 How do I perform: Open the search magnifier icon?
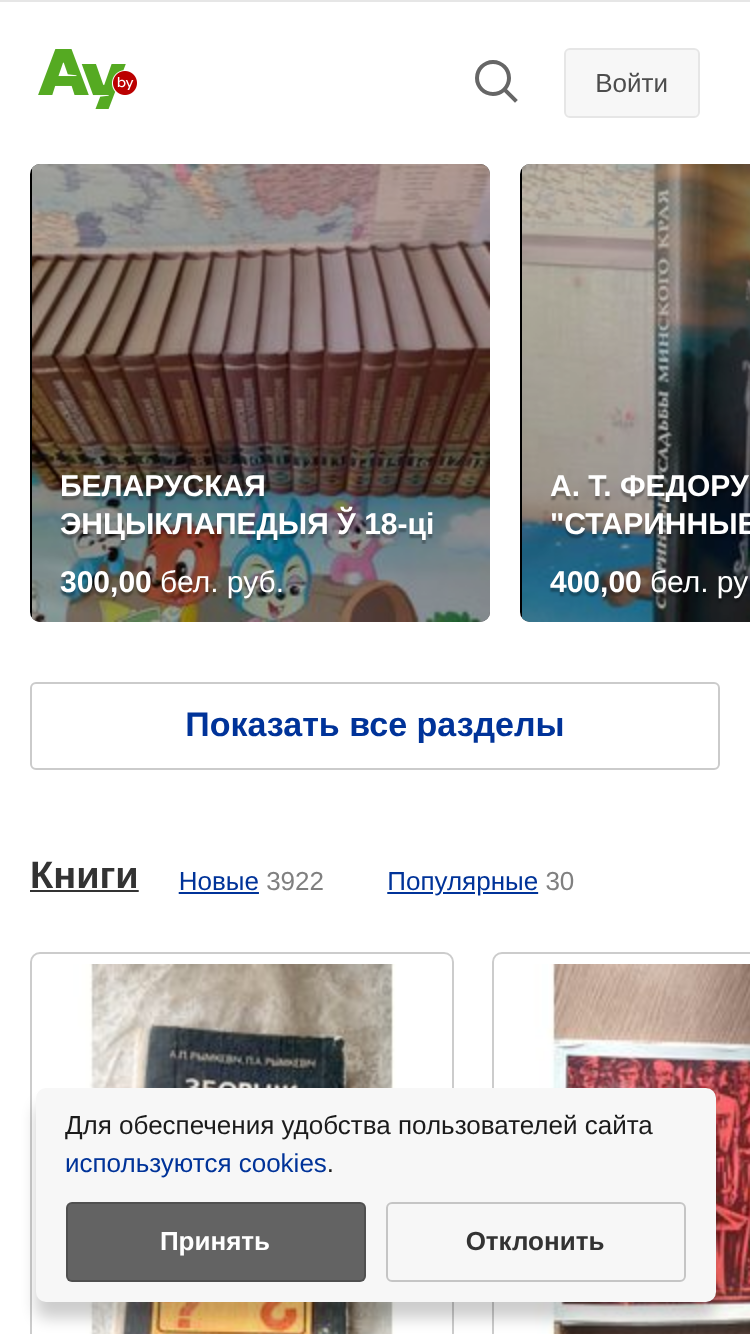496,82
